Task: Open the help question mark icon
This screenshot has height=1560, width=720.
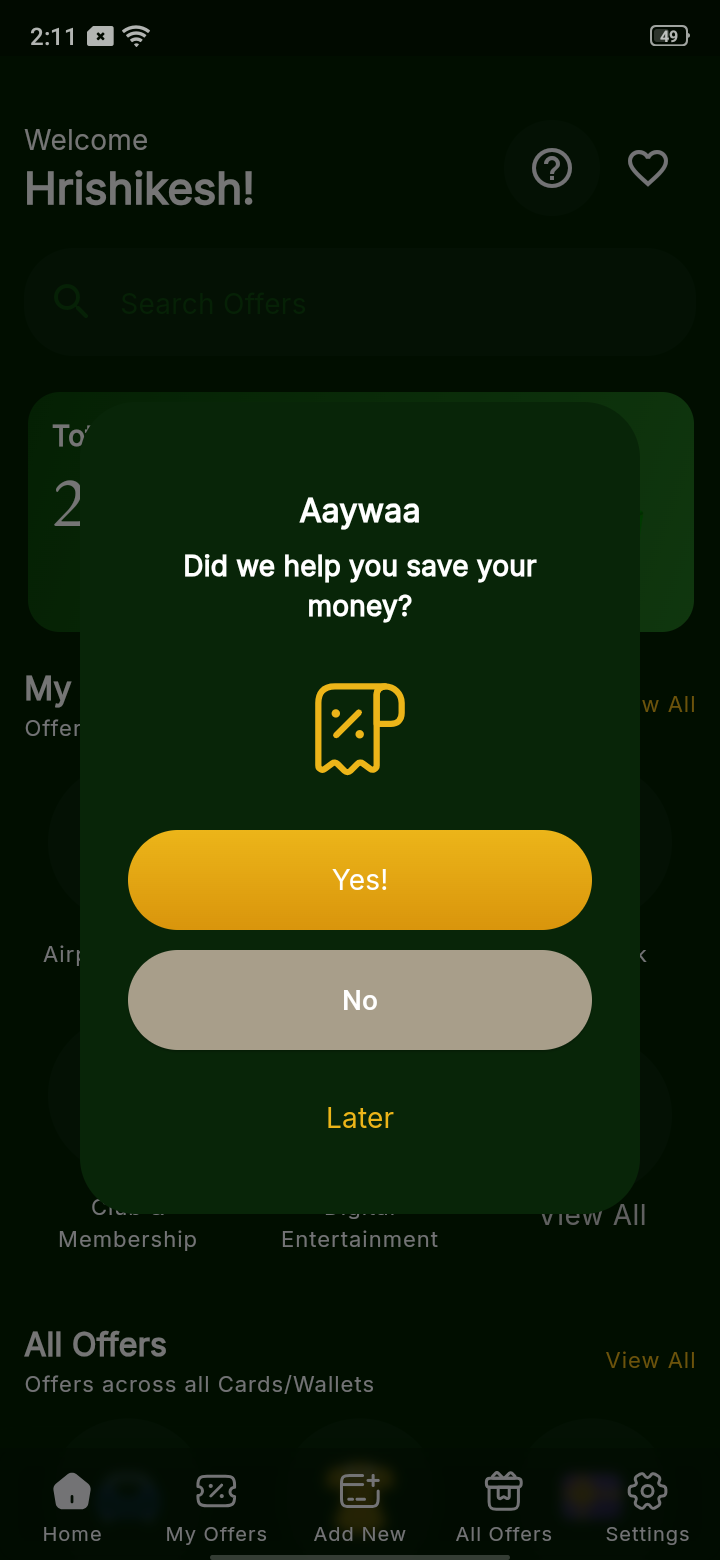Action: (552, 168)
